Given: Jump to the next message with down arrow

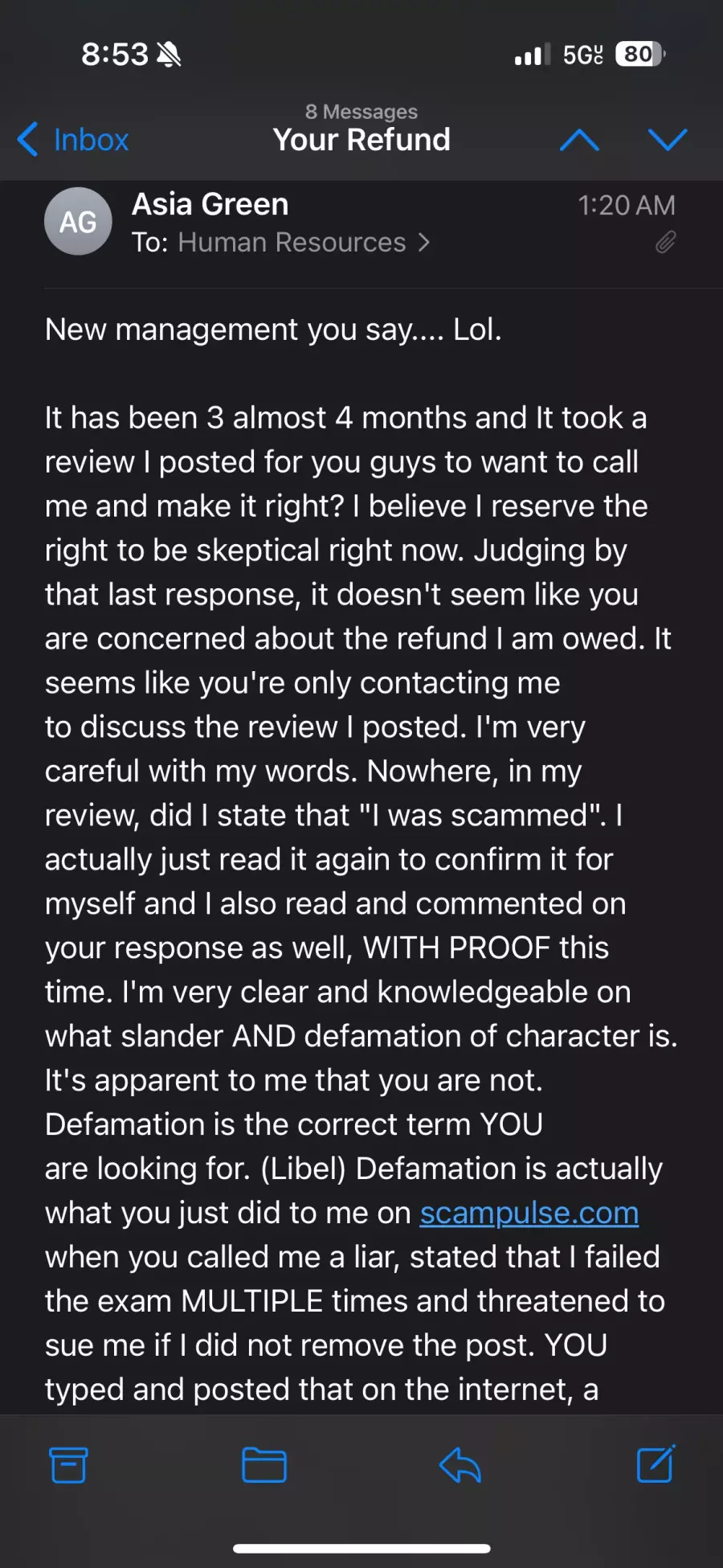Looking at the screenshot, I should point(668,140).
